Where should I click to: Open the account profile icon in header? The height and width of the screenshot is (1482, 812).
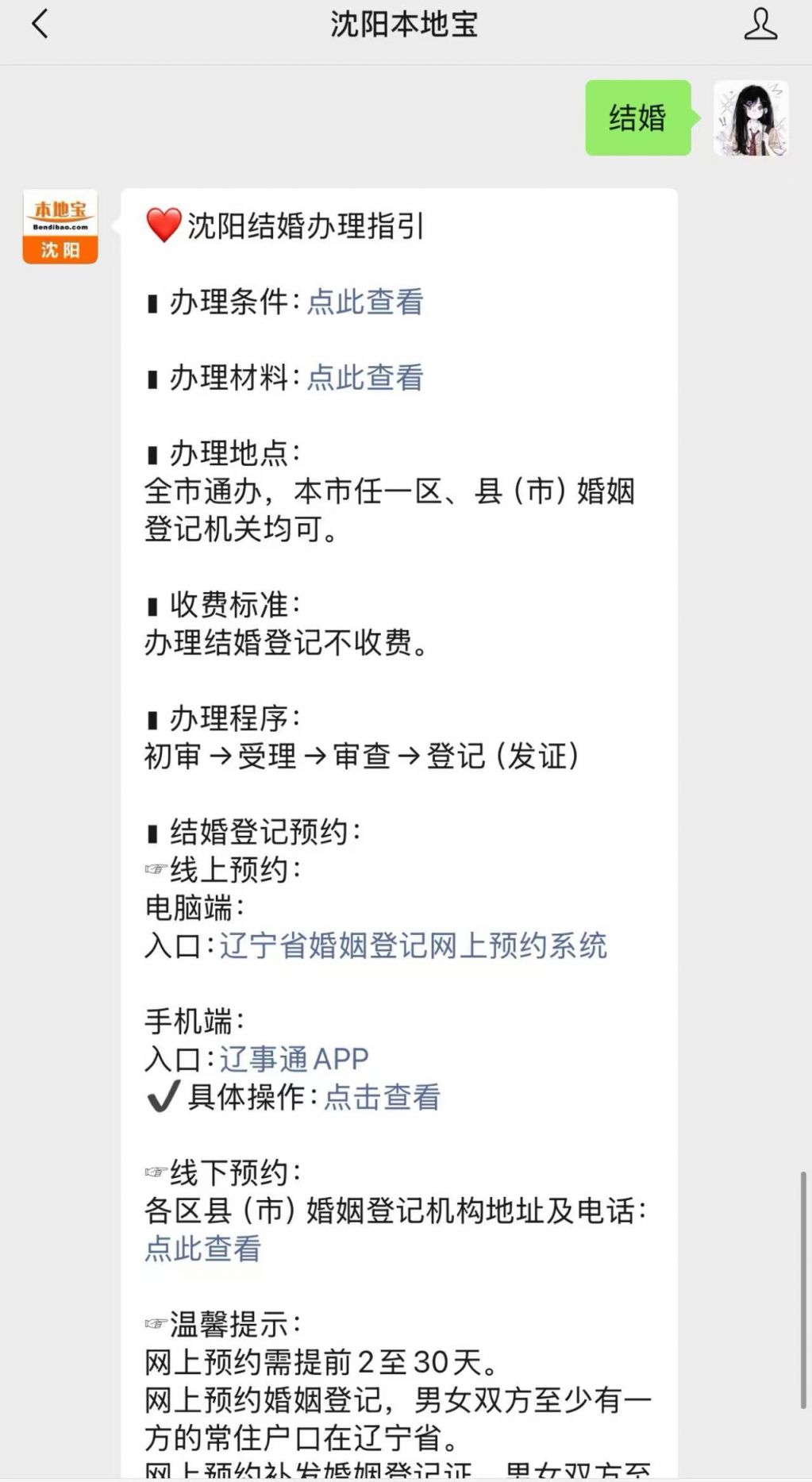[x=760, y=24]
